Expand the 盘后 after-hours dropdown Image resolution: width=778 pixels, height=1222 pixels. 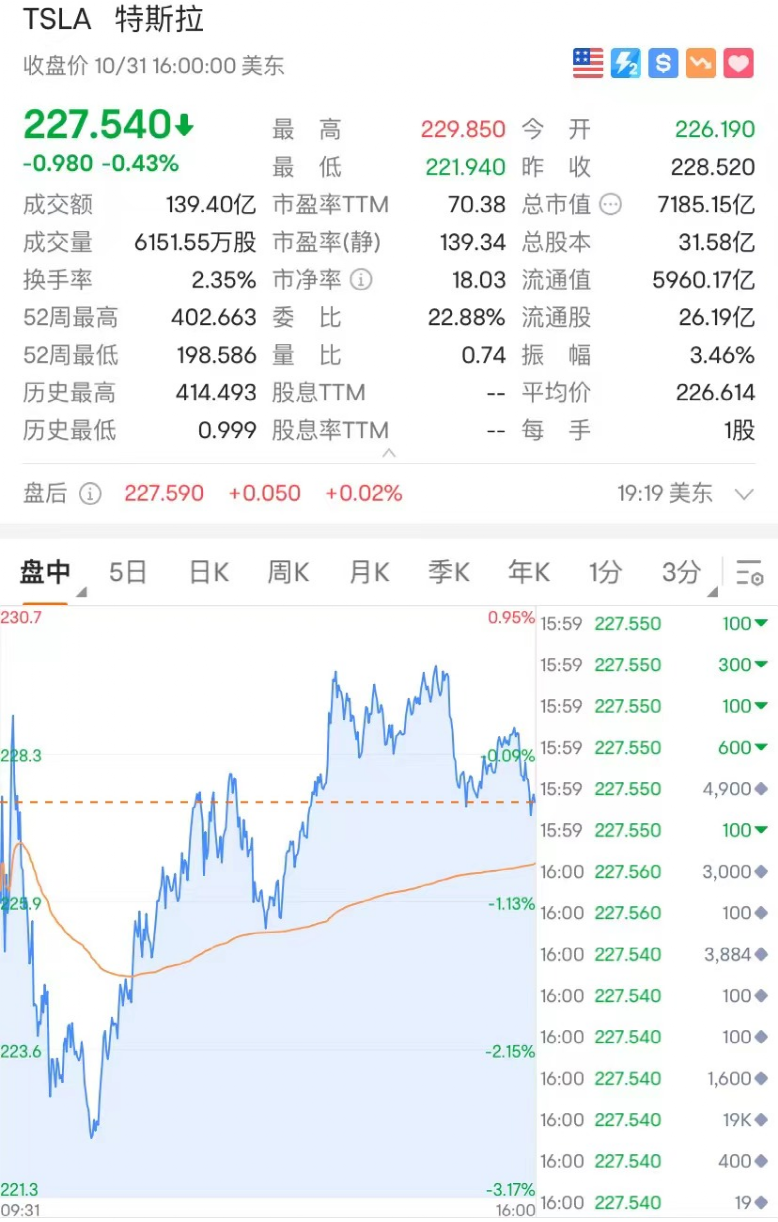pyautogui.click(x=744, y=493)
